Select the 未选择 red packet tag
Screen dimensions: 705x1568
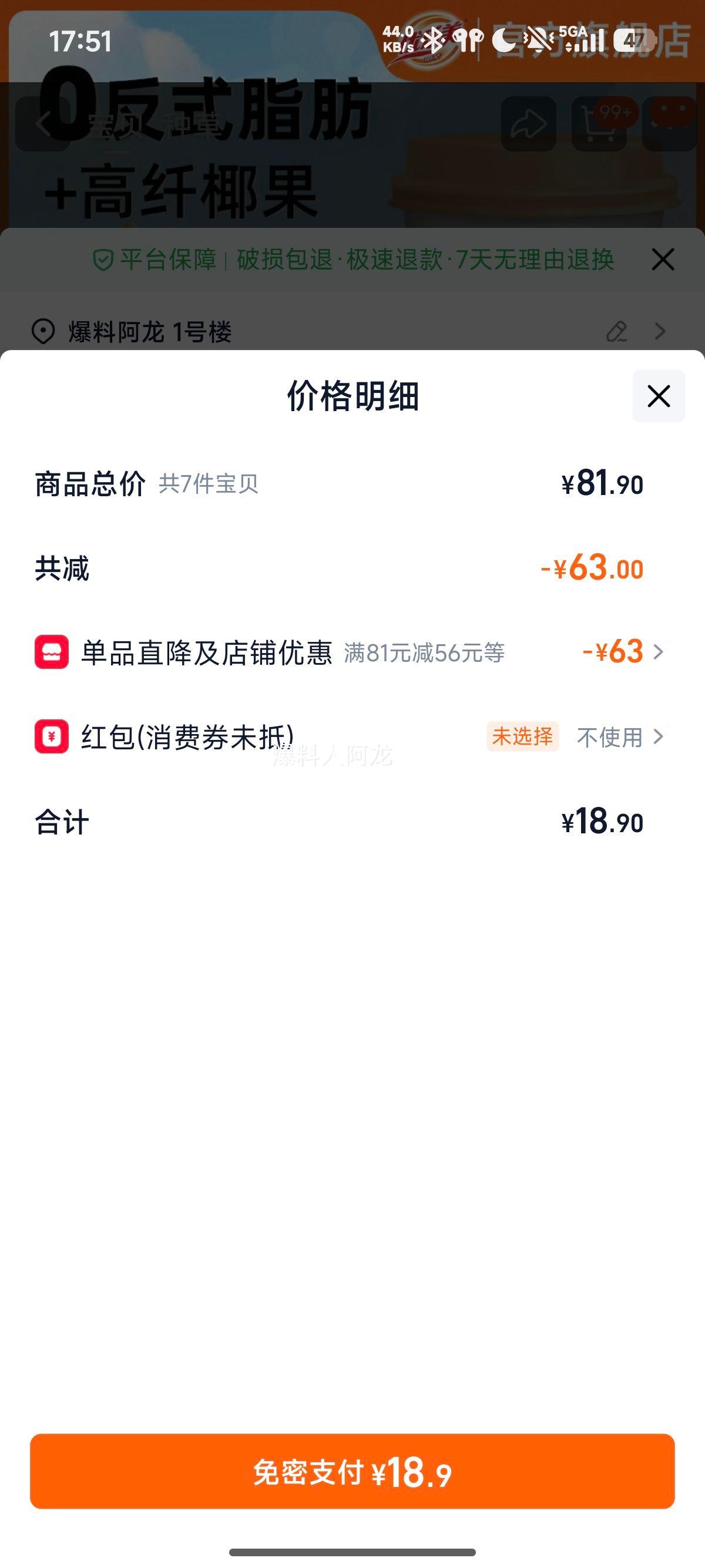522,737
